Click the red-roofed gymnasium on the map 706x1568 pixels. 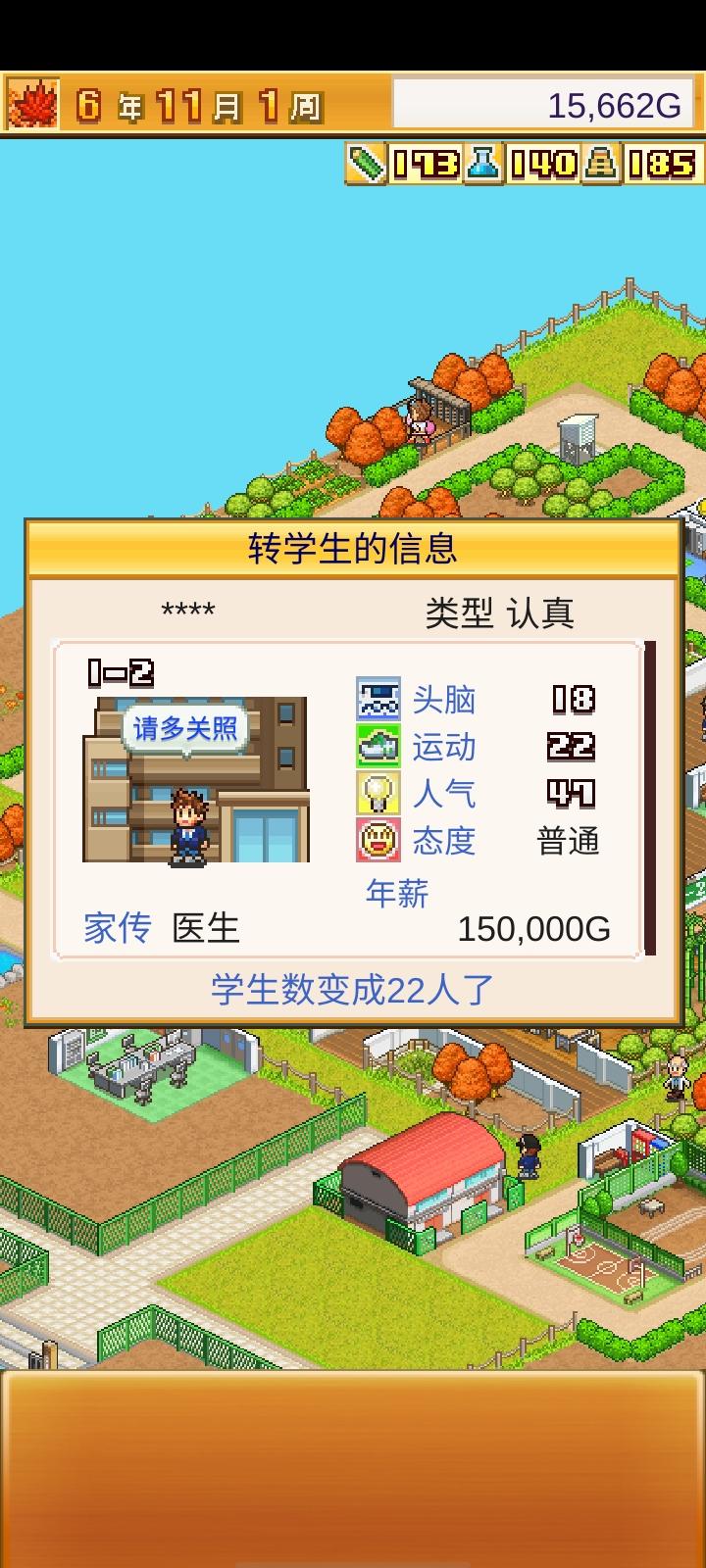[x=427, y=1176]
